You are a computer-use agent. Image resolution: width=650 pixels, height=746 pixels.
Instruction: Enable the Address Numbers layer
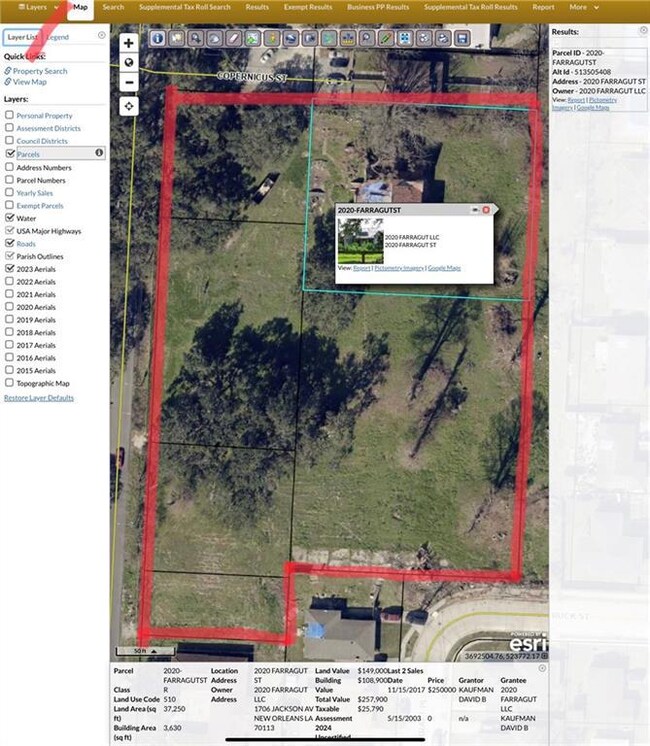[10, 167]
